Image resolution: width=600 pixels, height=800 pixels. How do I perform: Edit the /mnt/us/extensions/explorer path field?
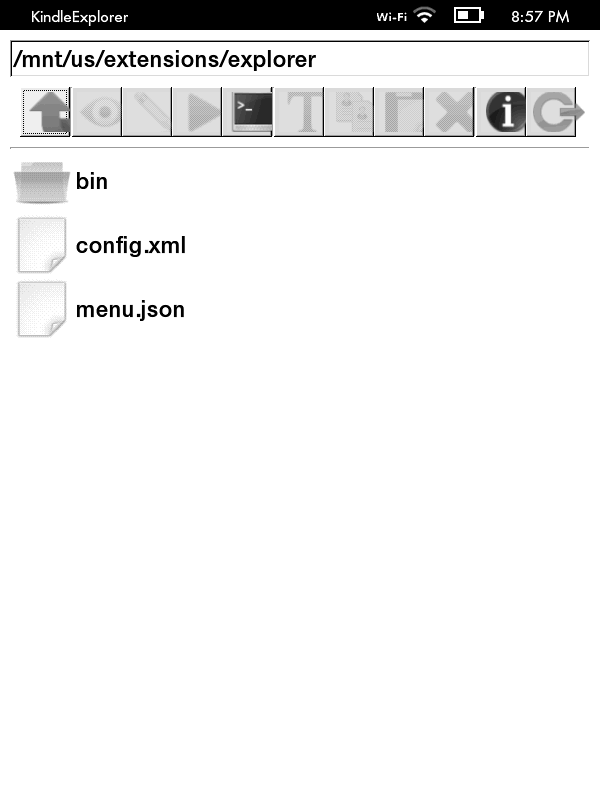click(300, 59)
